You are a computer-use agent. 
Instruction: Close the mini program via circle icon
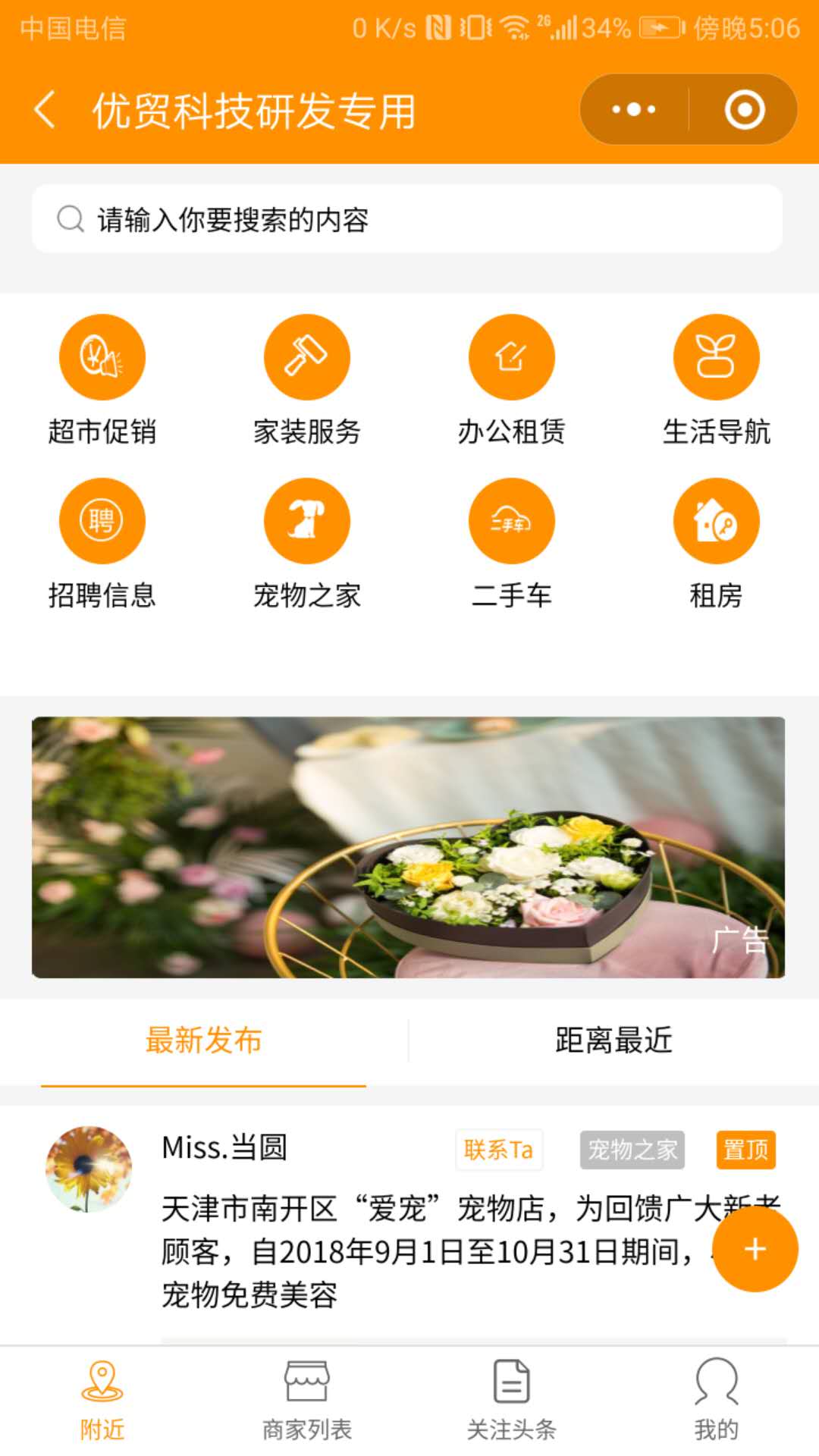(744, 110)
